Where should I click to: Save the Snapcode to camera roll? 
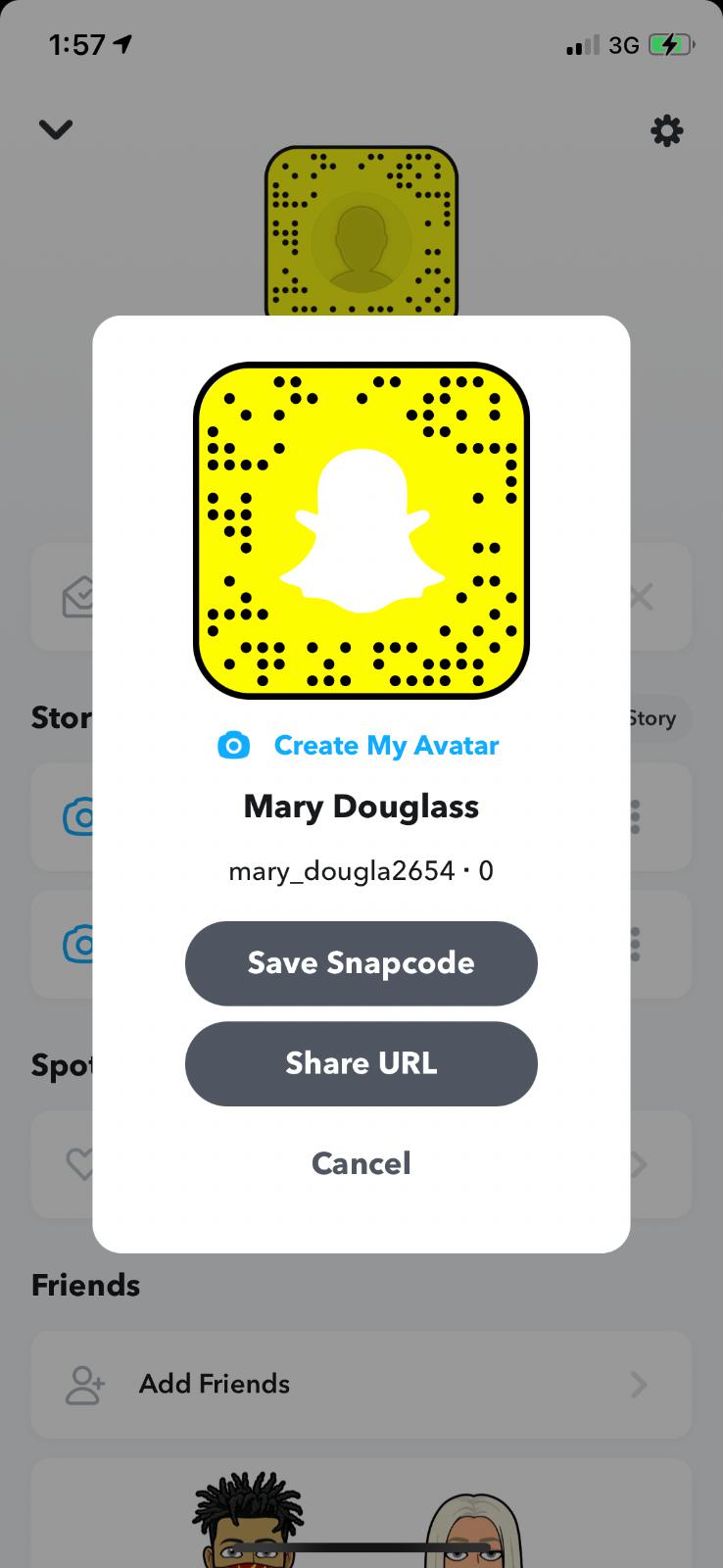tap(361, 962)
